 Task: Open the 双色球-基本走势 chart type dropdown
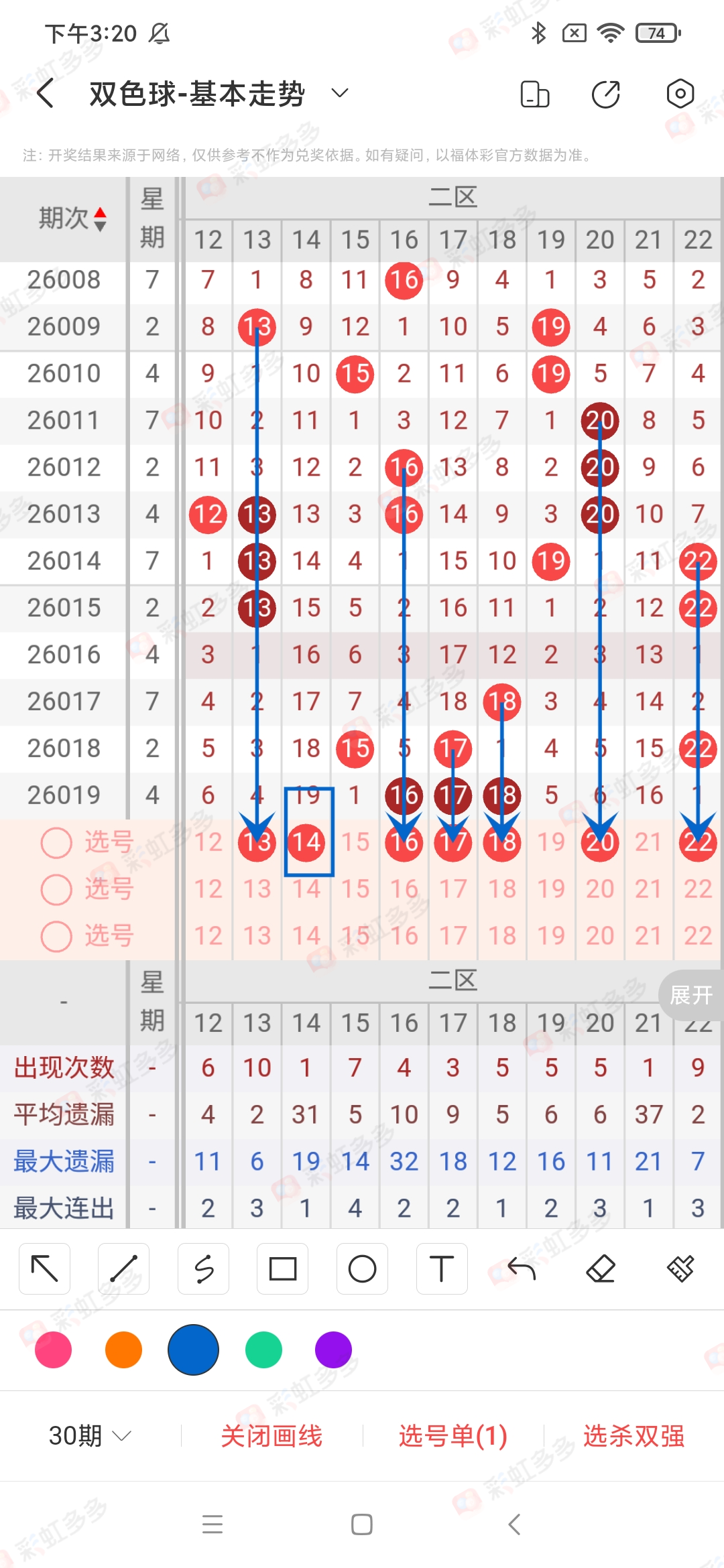pos(339,94)
